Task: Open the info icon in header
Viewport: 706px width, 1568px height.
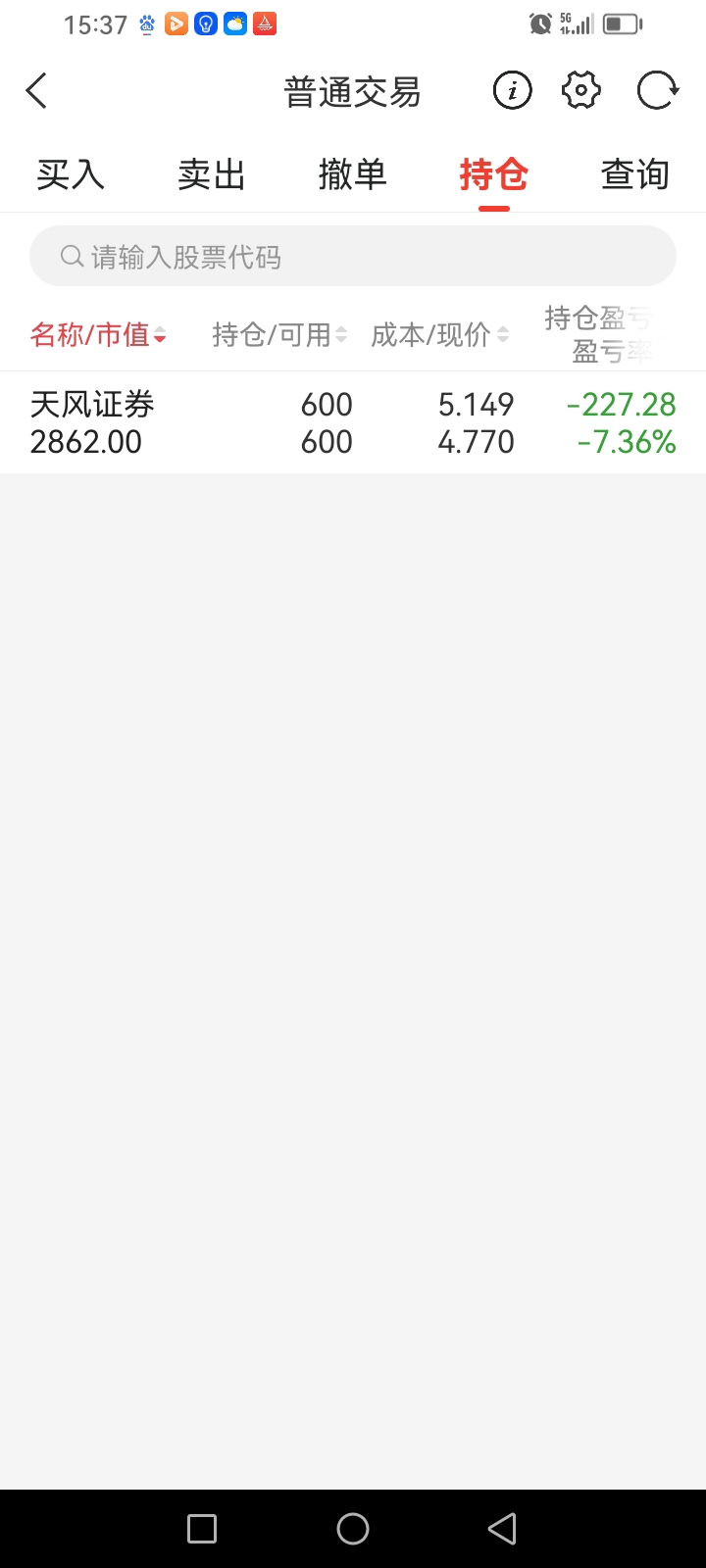Action: coord(512,91)
